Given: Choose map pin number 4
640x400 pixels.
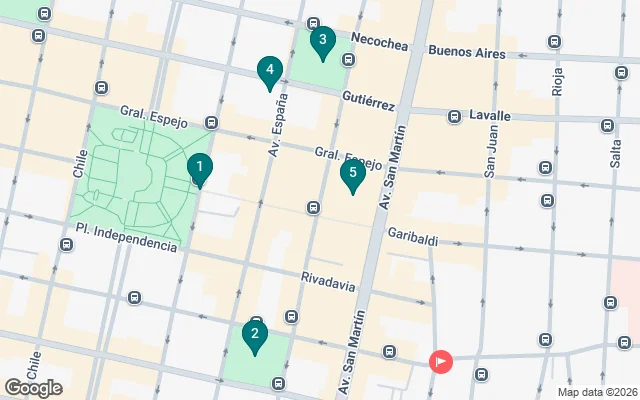Looking at the screenshot, I should (x=268, y=72).
